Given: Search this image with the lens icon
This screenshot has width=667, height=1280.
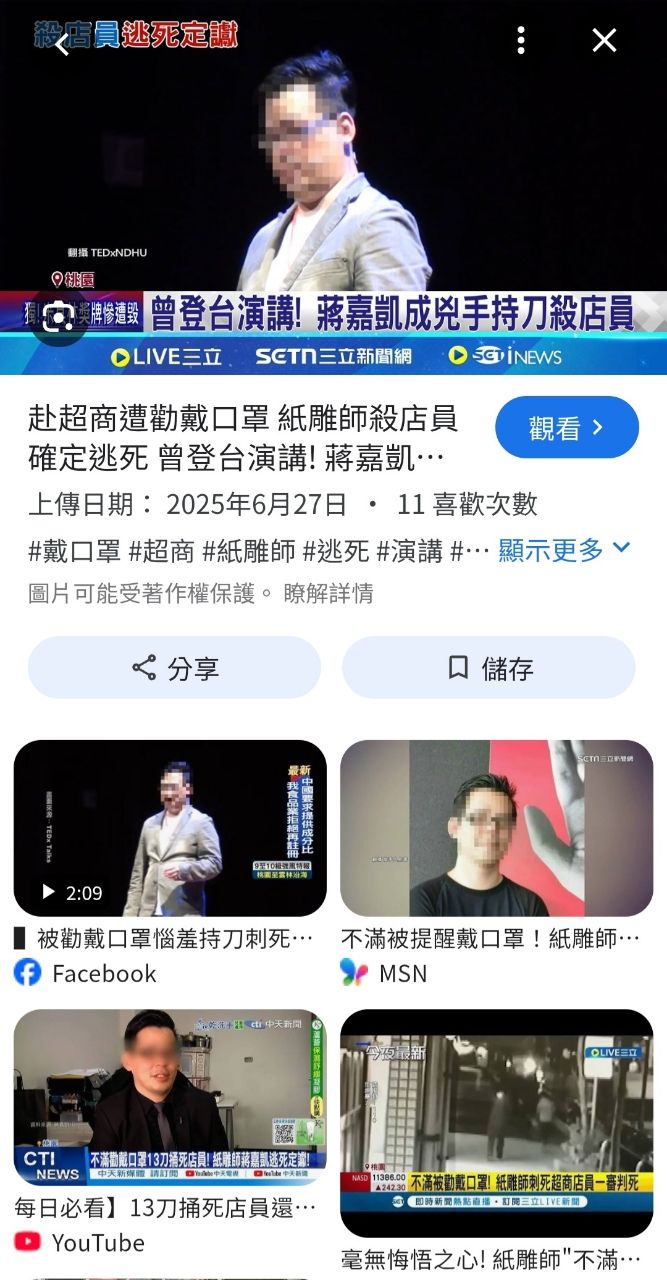Looking at the screenshot, I should pos(58,317).
